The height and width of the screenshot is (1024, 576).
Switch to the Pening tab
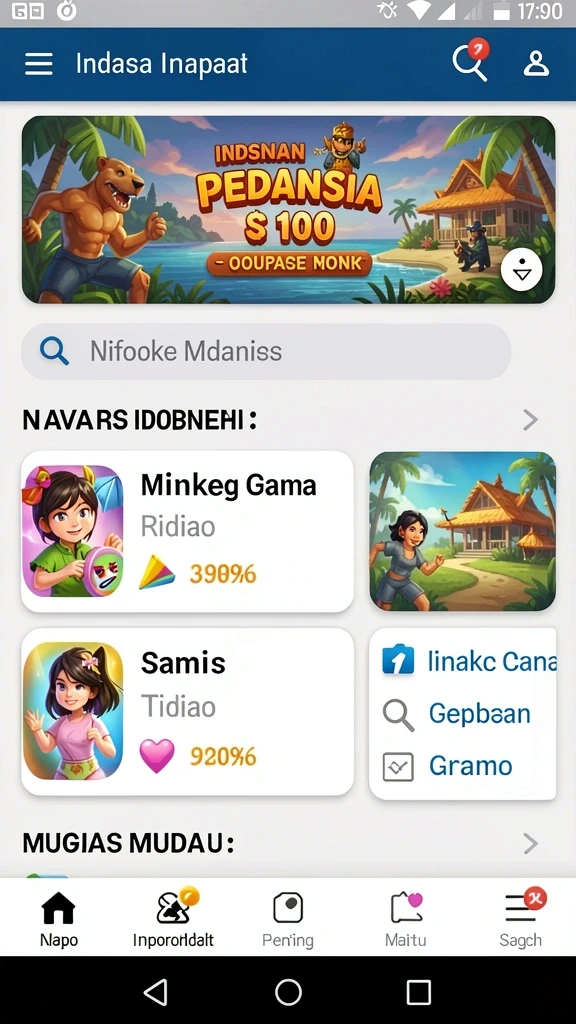(288, 920)
